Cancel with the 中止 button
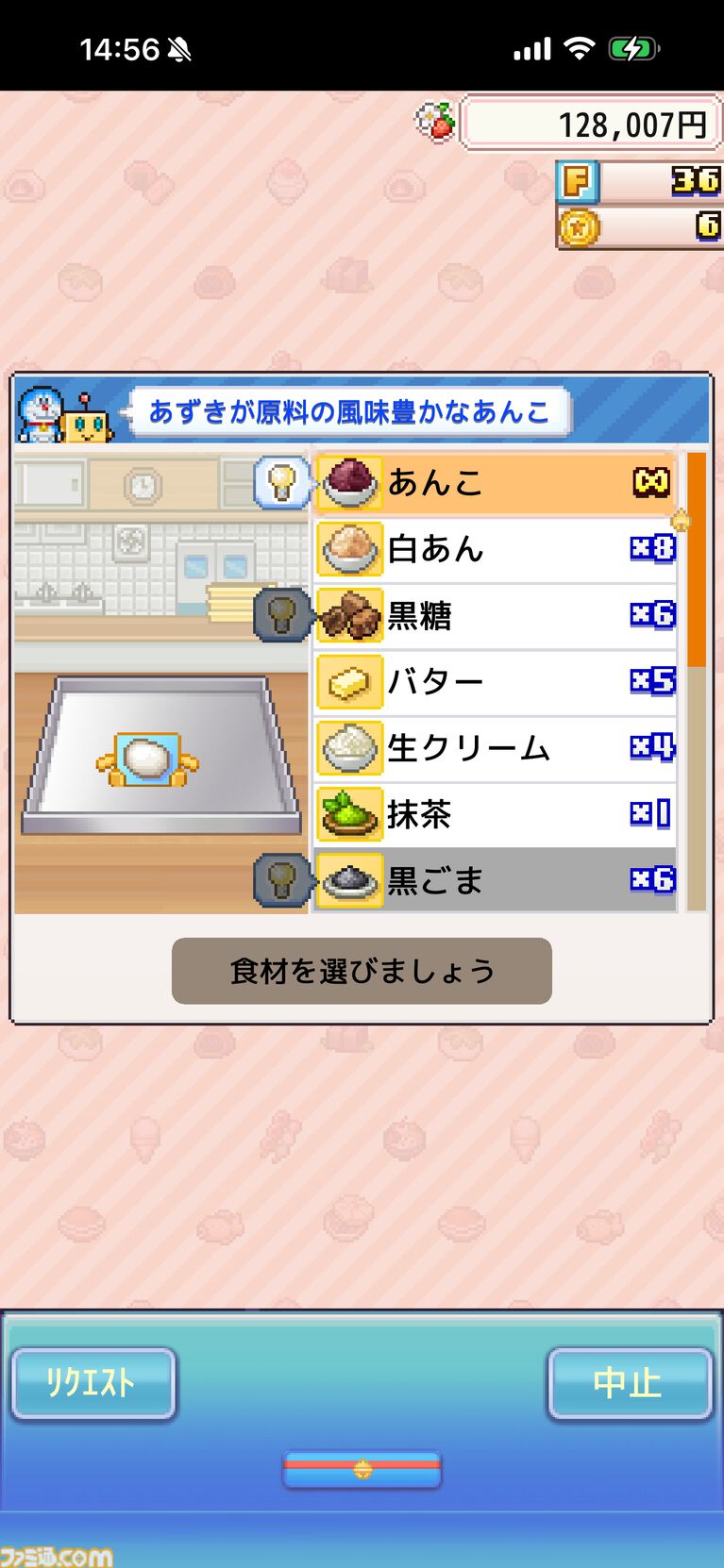This screenshot has height=1568, width=724. pyautogui.click(x=629, y=1383)
